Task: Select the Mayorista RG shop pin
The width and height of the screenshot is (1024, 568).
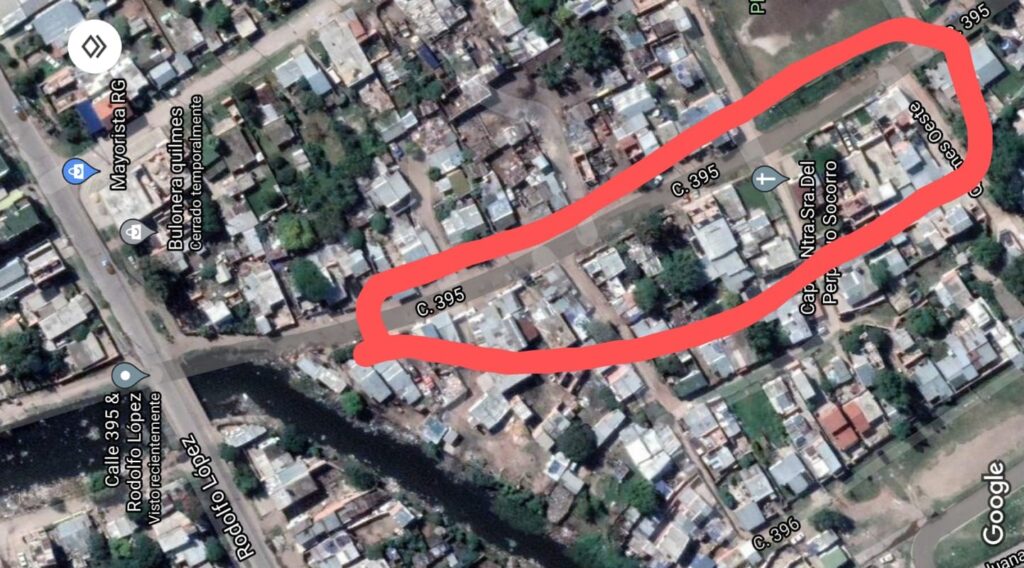Action: pyautogui.click(x=74, y=171)
